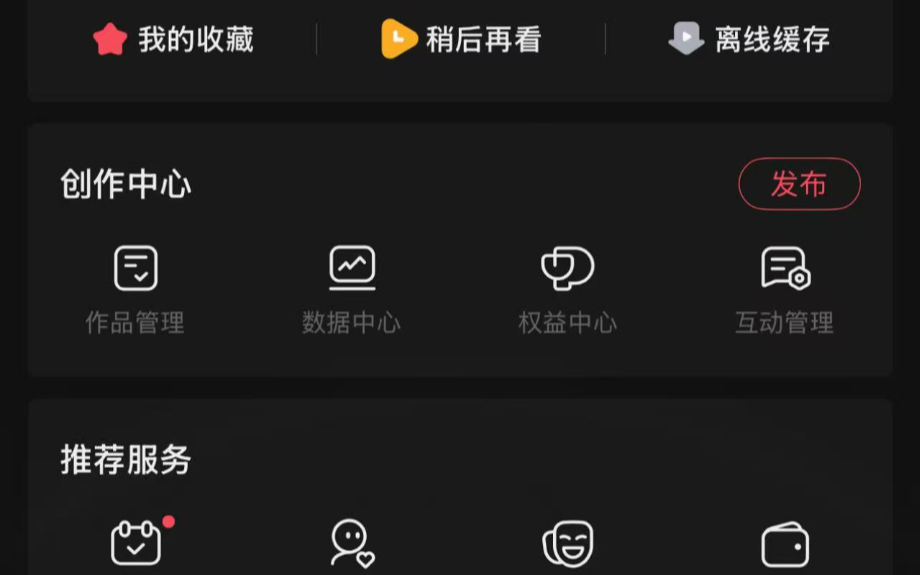920x575 pixels.
Task: View 数据中心 analytics
Action: pyautogui.click(x=352, y=289)
